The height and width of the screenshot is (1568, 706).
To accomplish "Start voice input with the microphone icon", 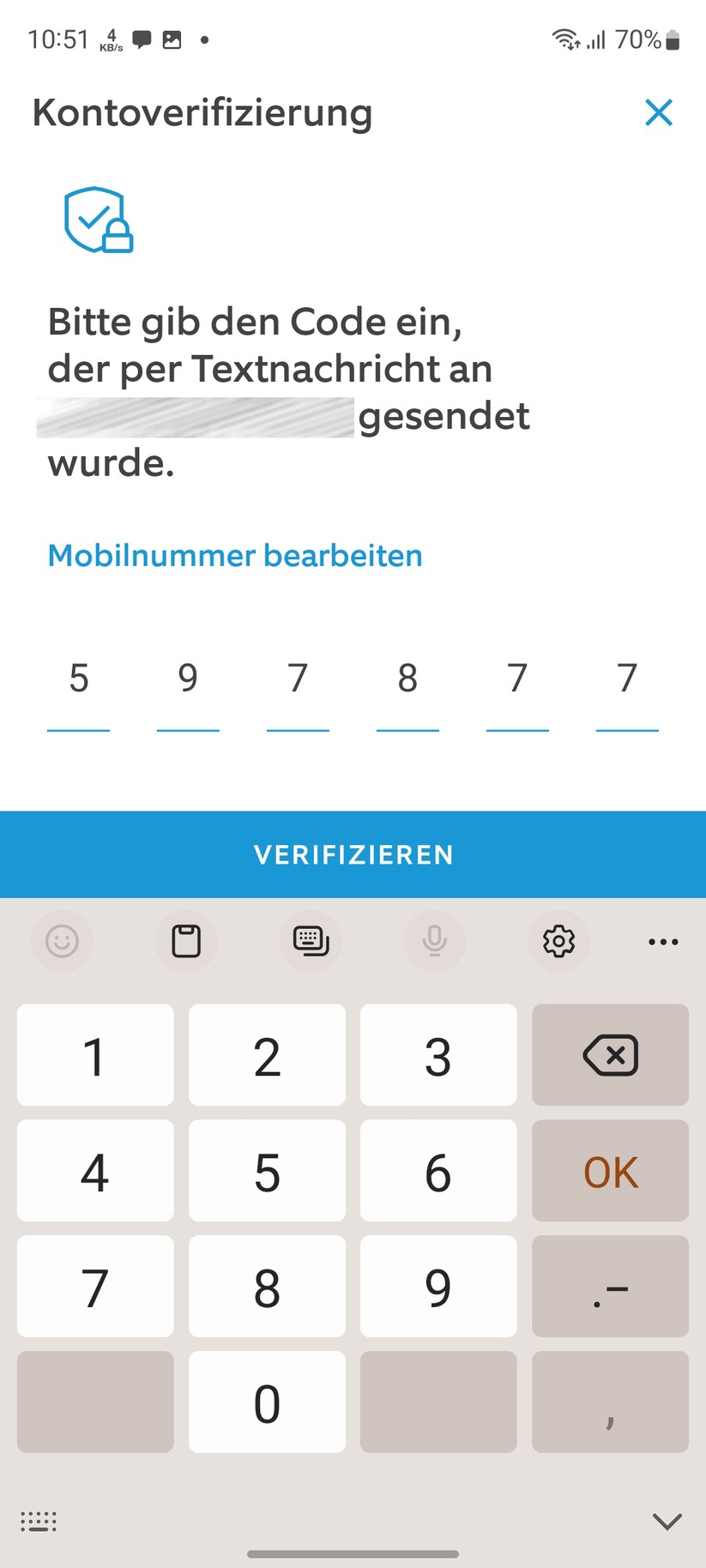I will tap(434, 941).
